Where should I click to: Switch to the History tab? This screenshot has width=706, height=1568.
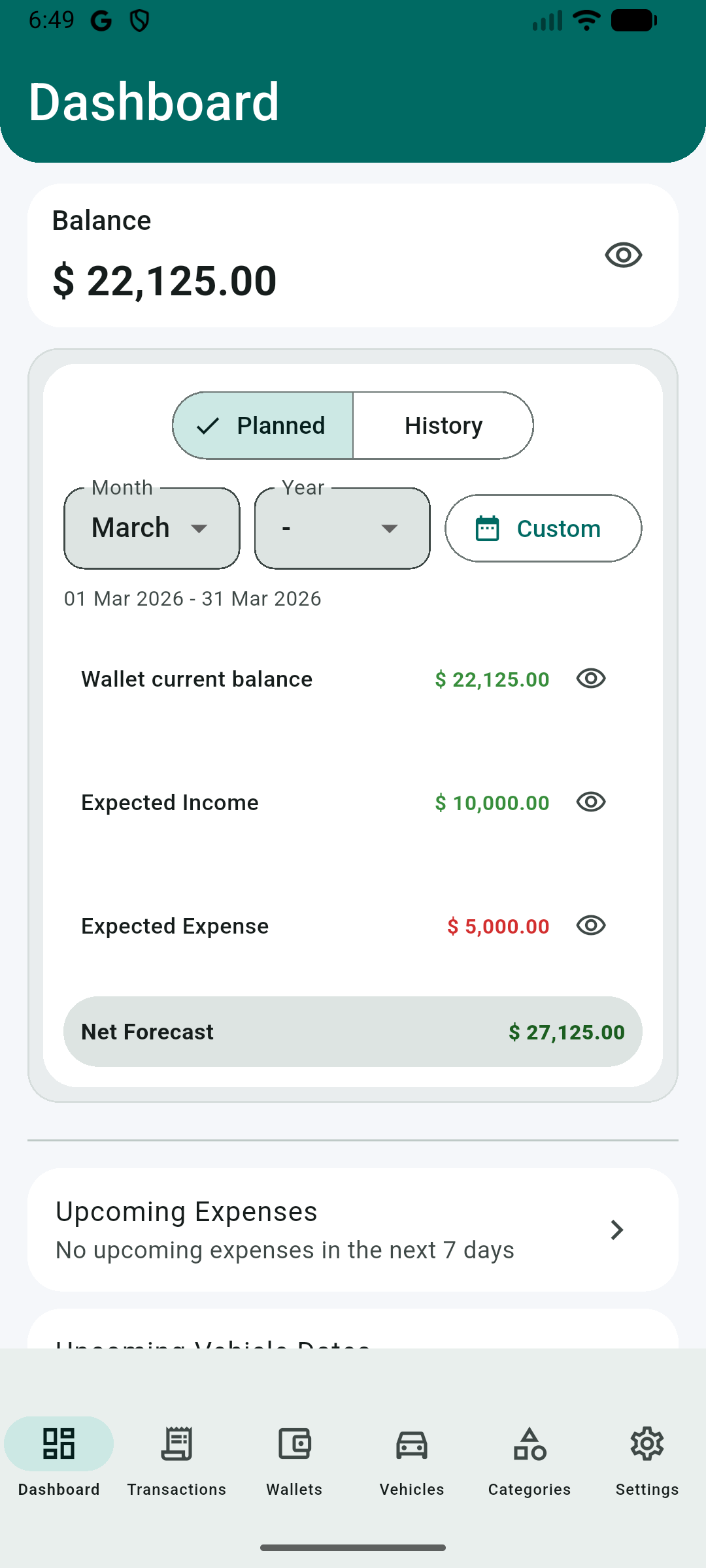click(443, 425)
